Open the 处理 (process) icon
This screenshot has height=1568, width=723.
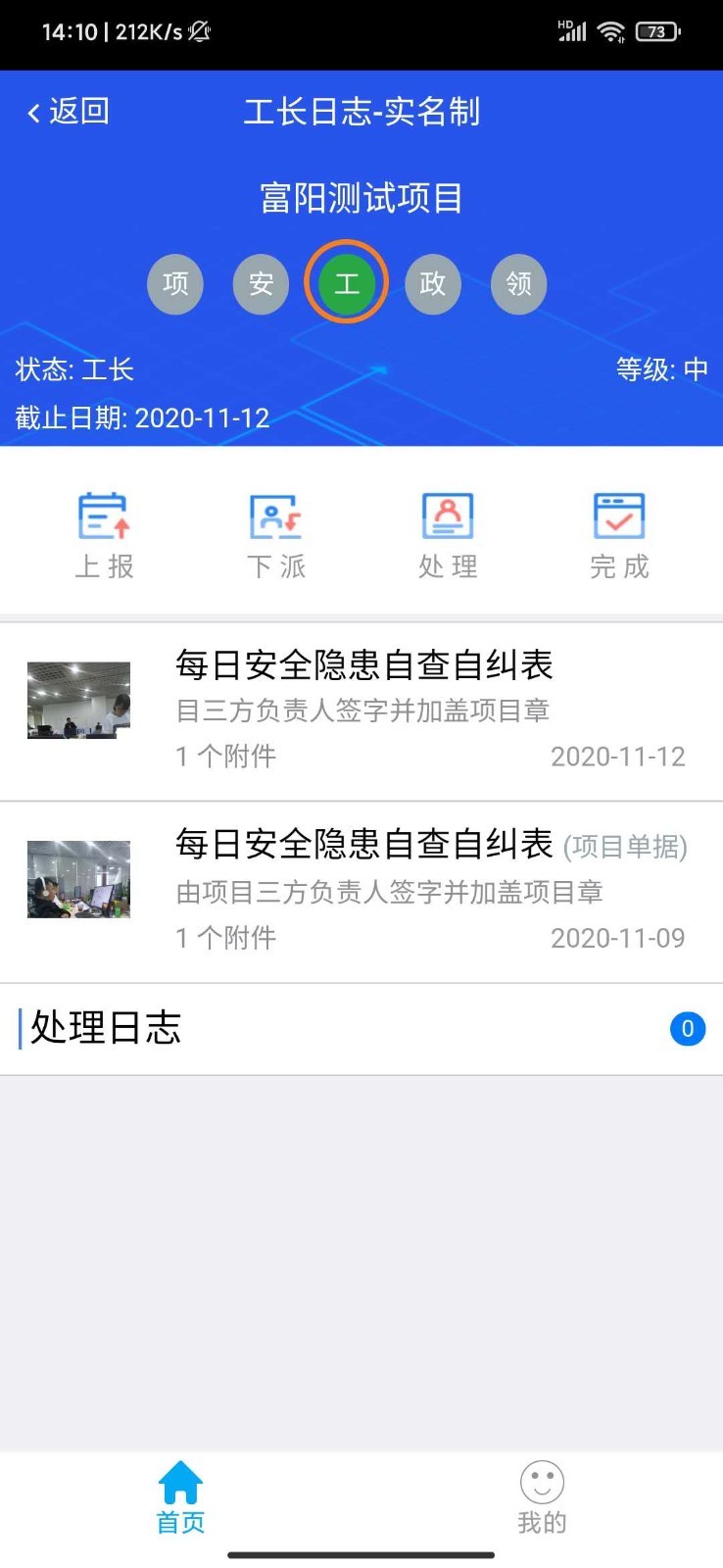[x=447, y=529]
